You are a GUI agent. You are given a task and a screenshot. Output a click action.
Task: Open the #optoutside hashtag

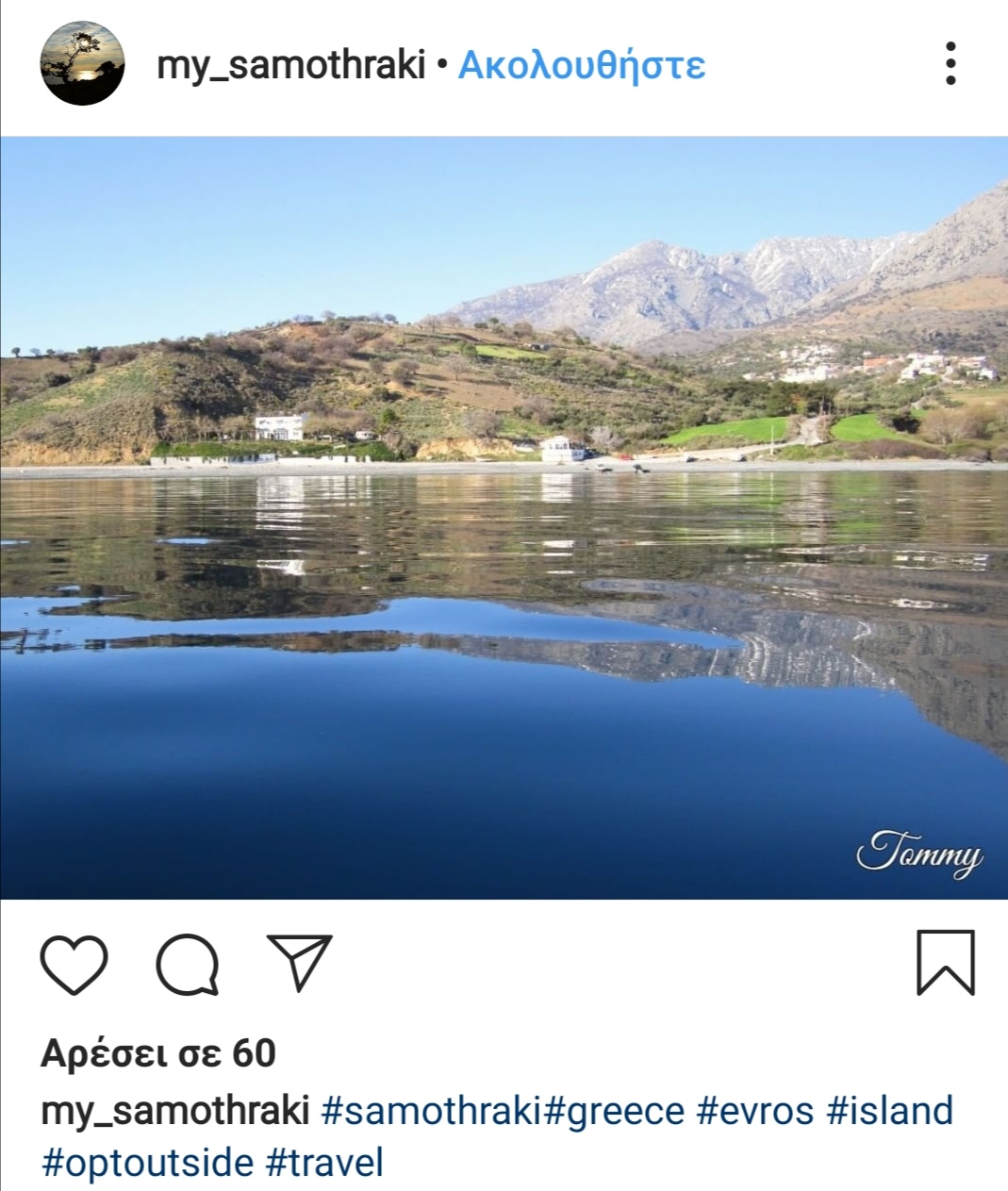pos(147,1162)
